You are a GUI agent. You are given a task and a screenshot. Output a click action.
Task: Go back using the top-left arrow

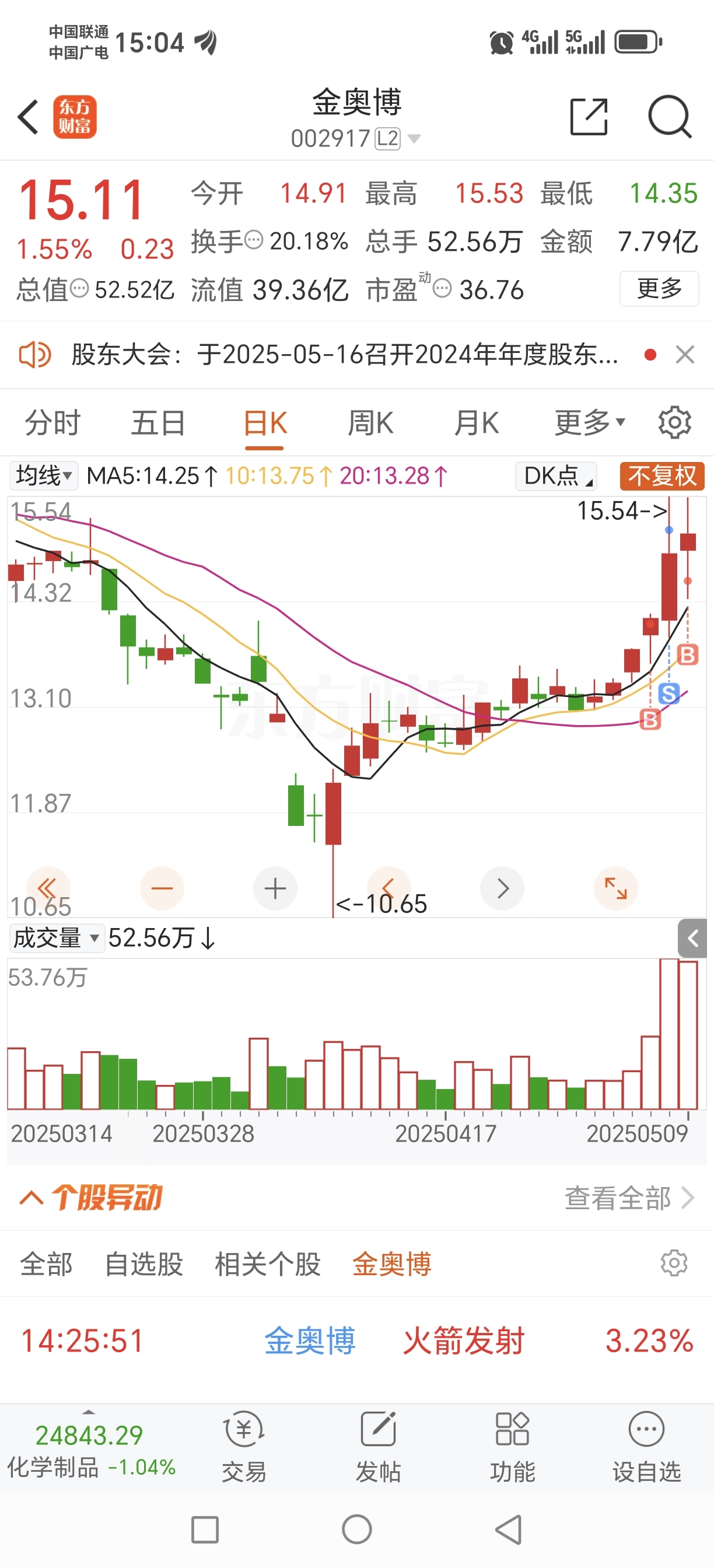pos(28,117)
